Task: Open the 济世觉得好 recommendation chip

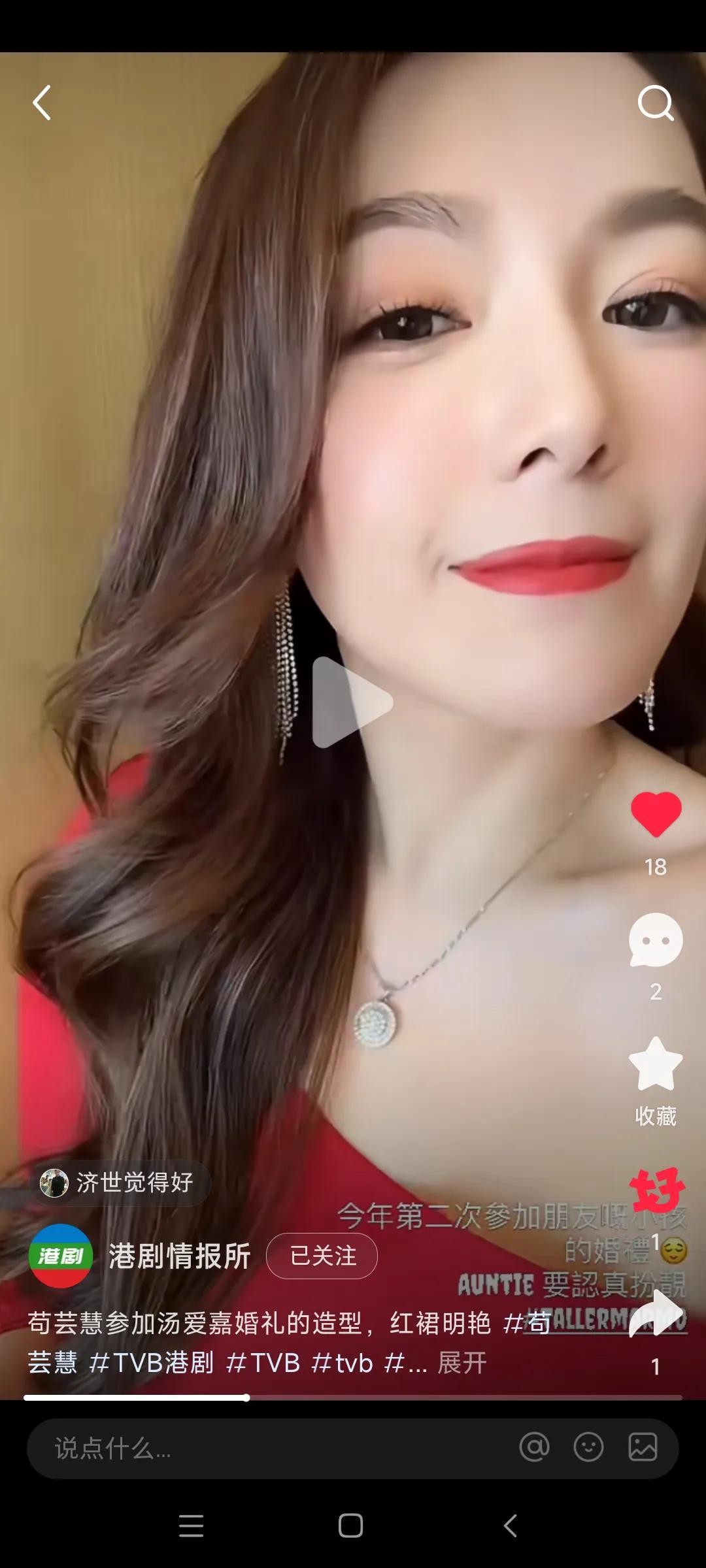Action: (x=118, y=1183)
